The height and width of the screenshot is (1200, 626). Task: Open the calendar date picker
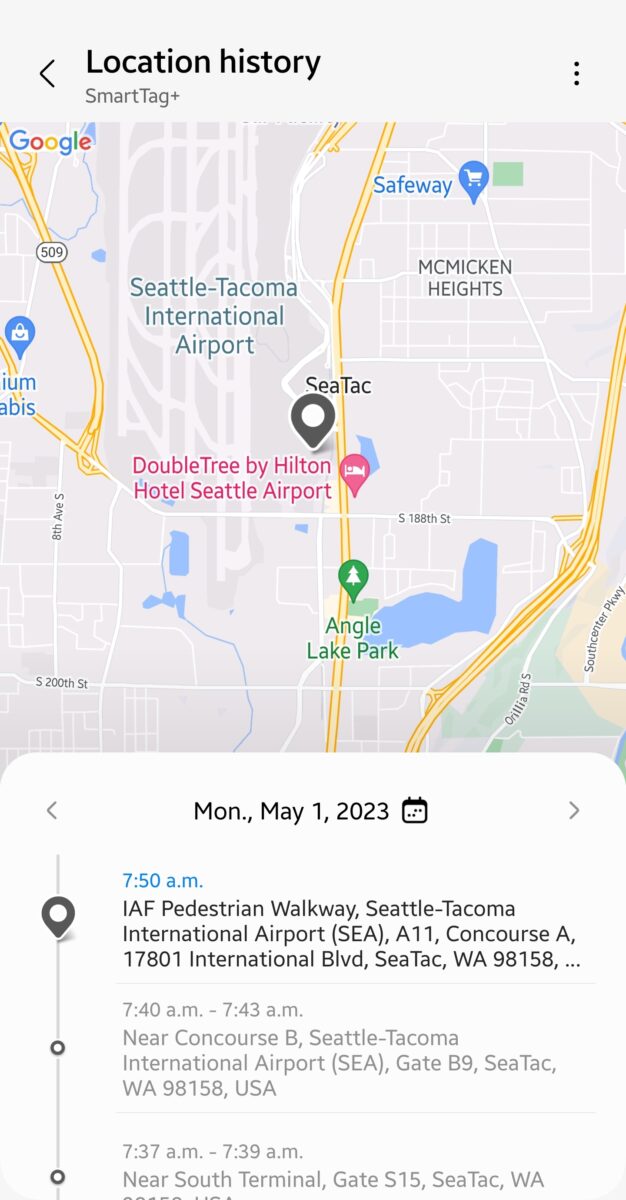coord(414,810)
